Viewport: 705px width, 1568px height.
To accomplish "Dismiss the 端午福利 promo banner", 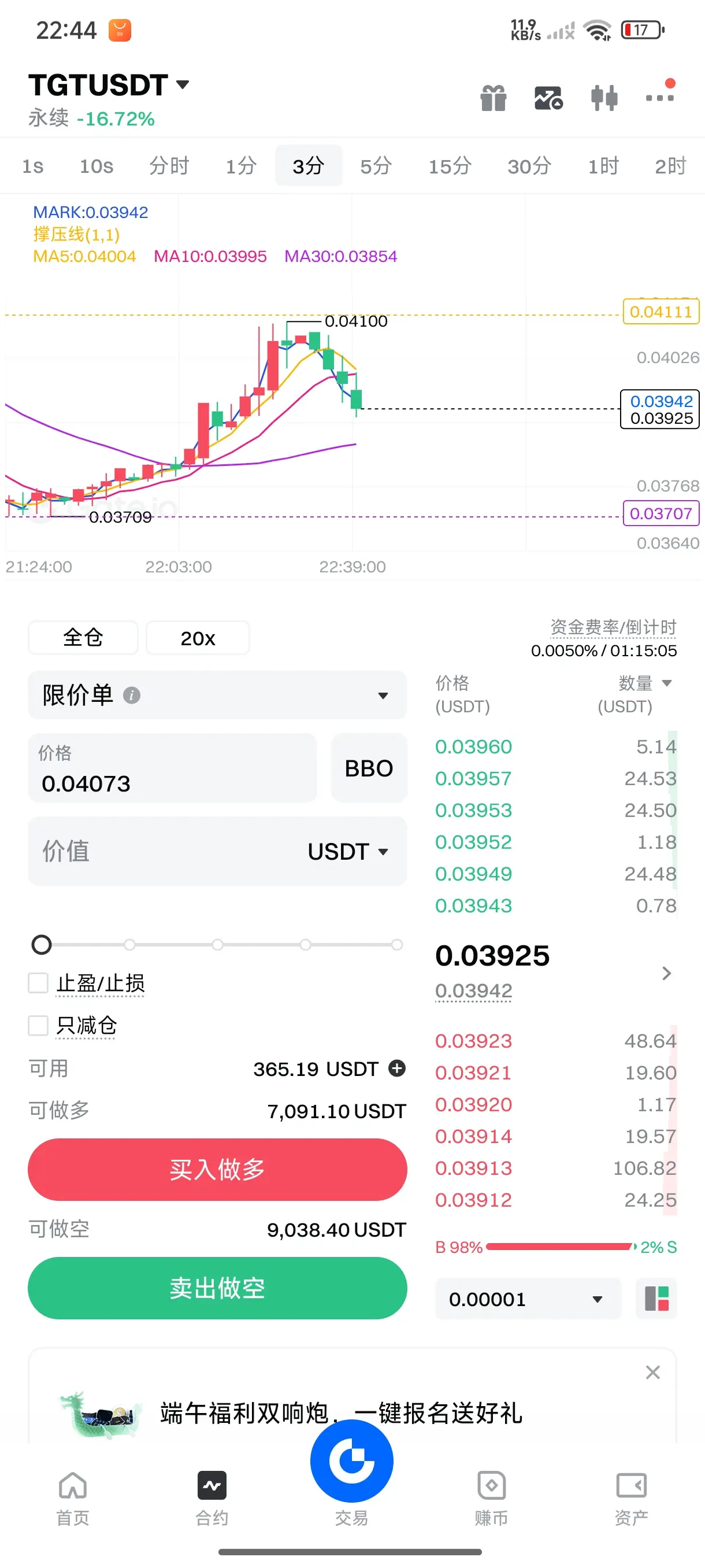I will coord(652,1372).
